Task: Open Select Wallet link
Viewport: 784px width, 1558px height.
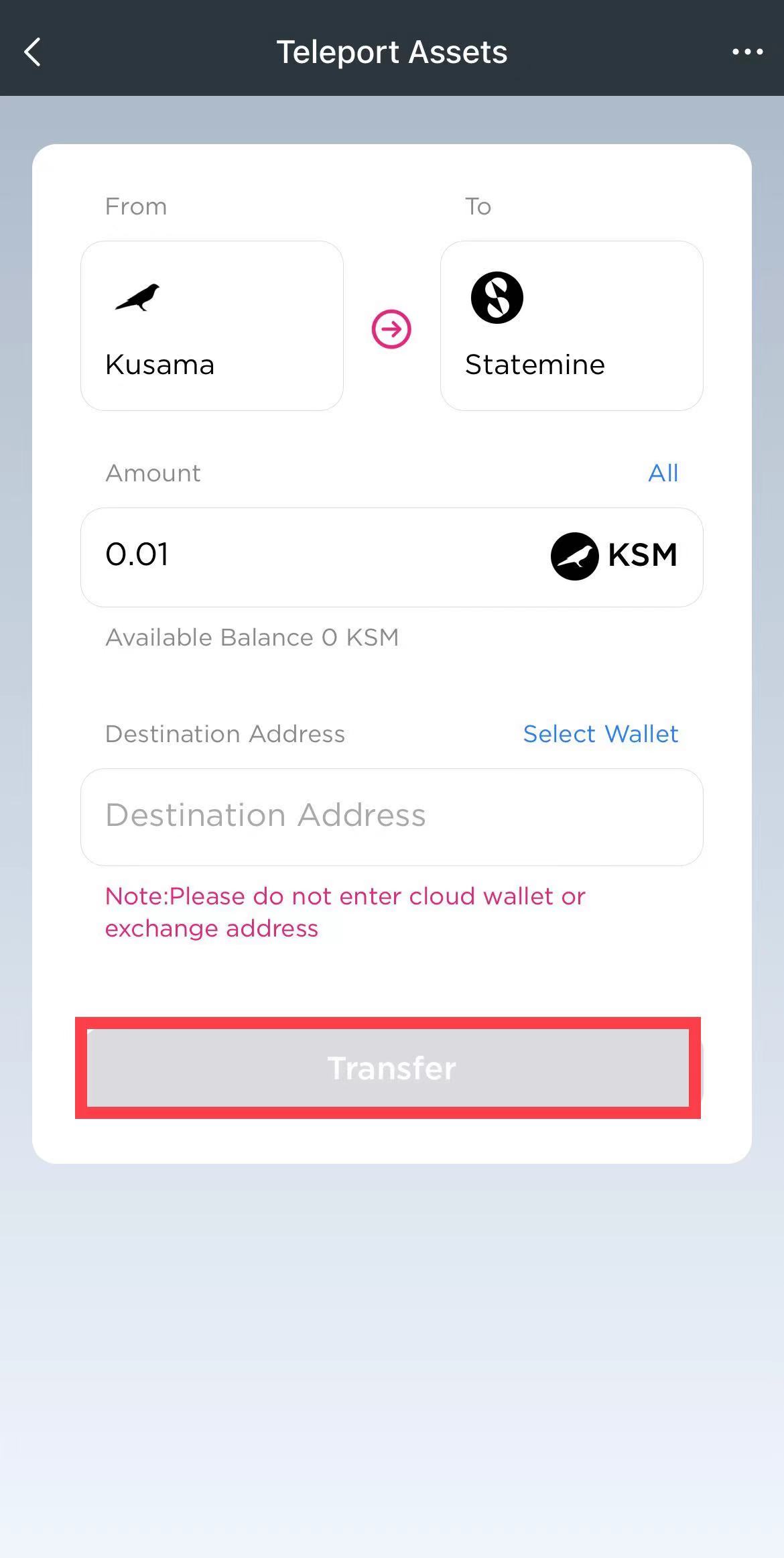Action: click(600, 734)
